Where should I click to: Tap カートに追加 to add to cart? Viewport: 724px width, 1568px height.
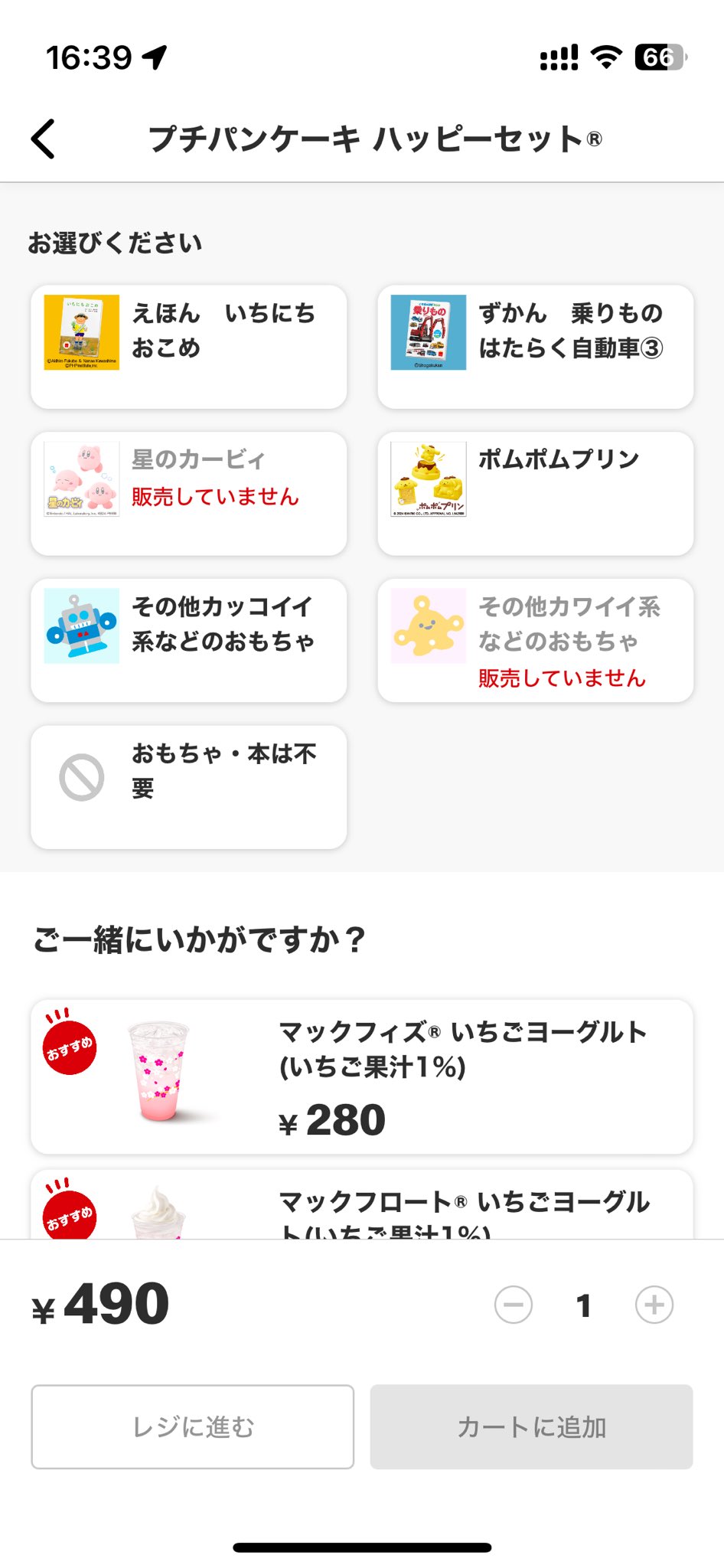(x=531, y=1426)
